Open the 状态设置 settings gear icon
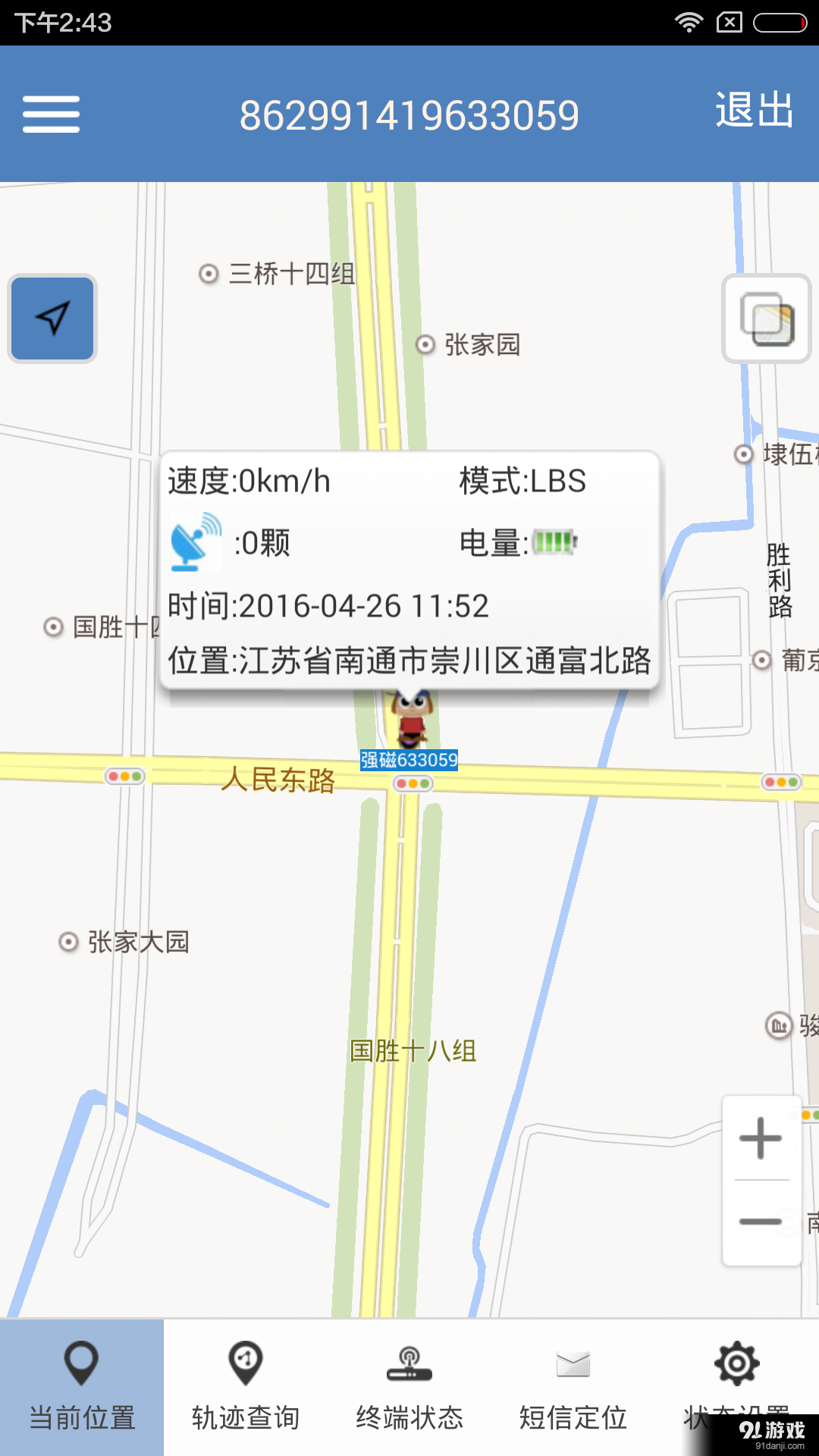The width and height of the screenshot is (819, 1456). pos(736,1361)
